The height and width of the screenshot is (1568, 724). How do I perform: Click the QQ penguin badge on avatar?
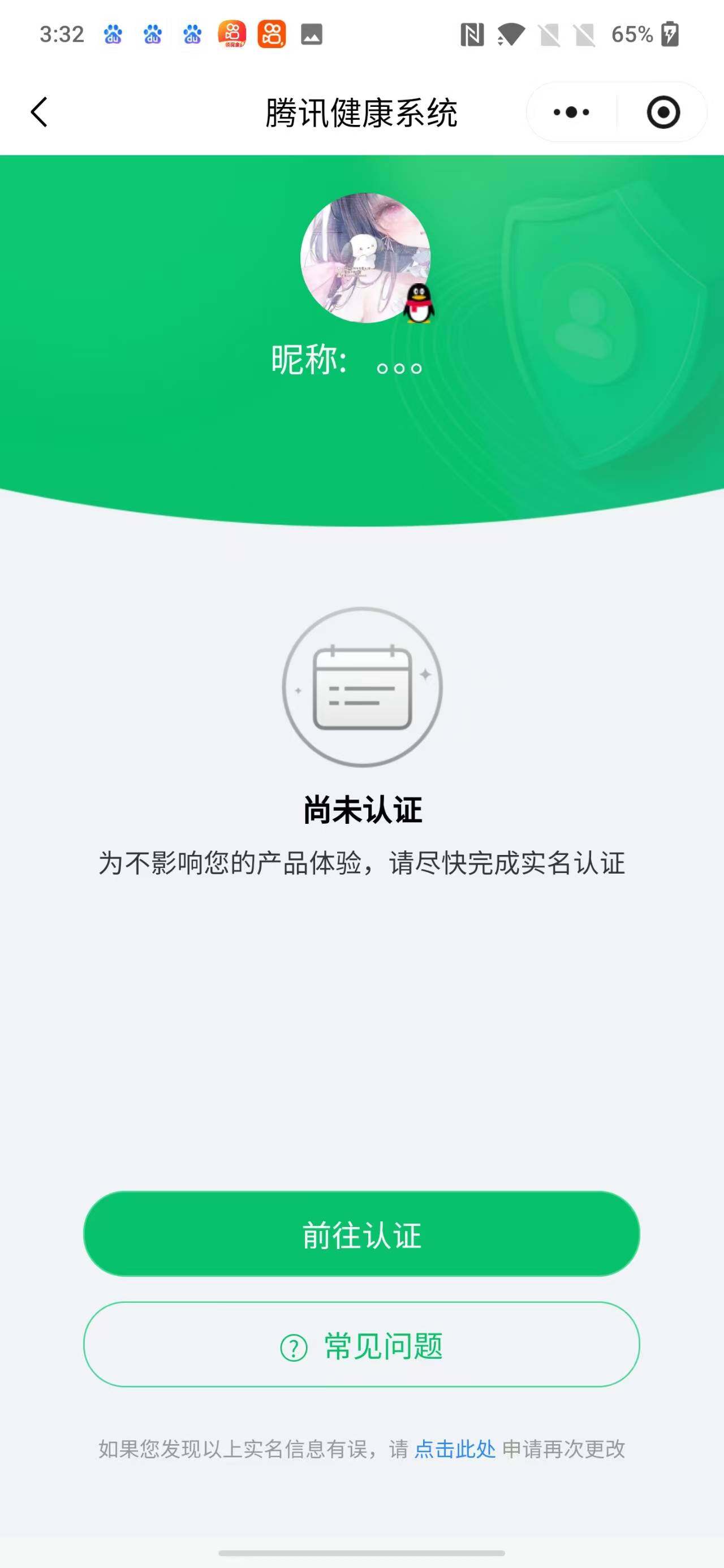[419, 305]
